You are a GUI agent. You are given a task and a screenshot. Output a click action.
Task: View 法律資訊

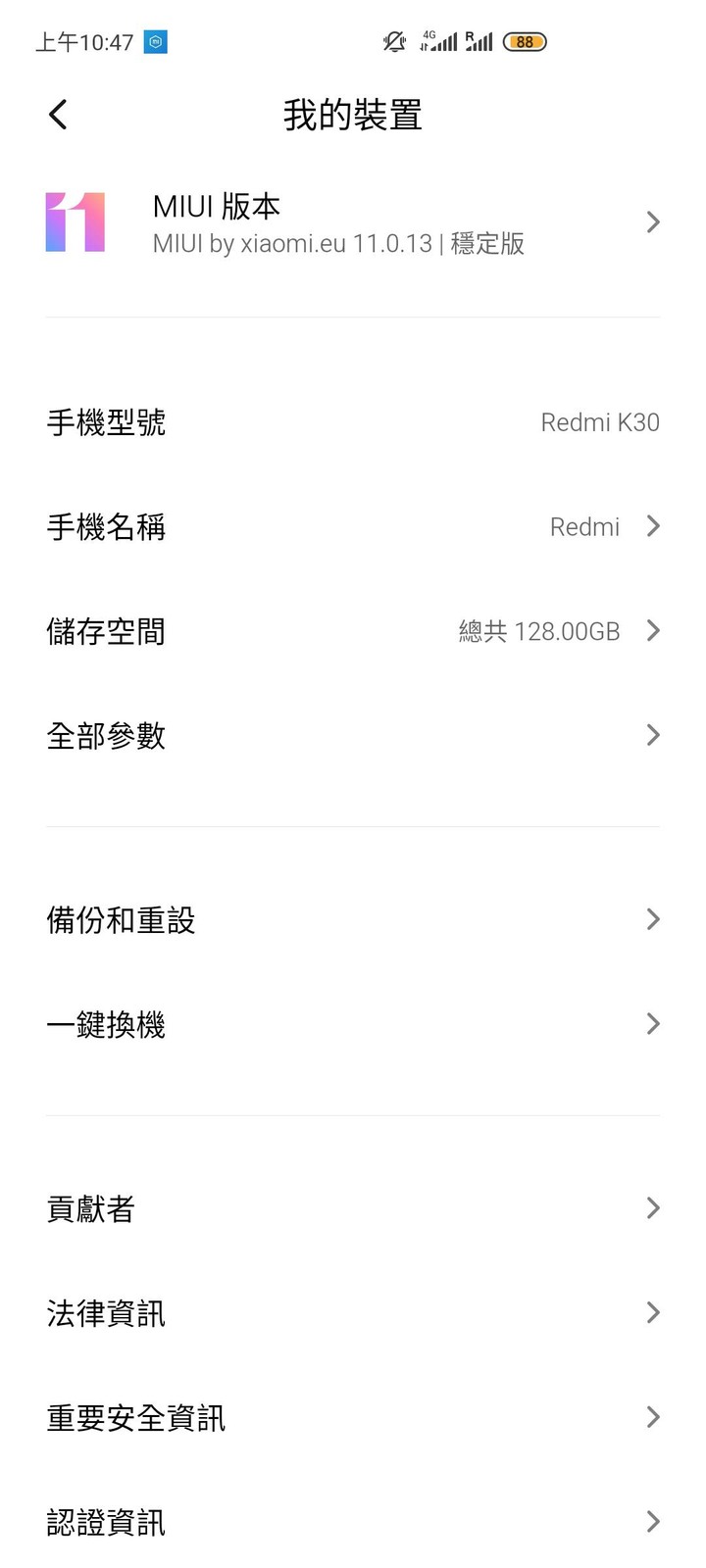point(353,1313)
